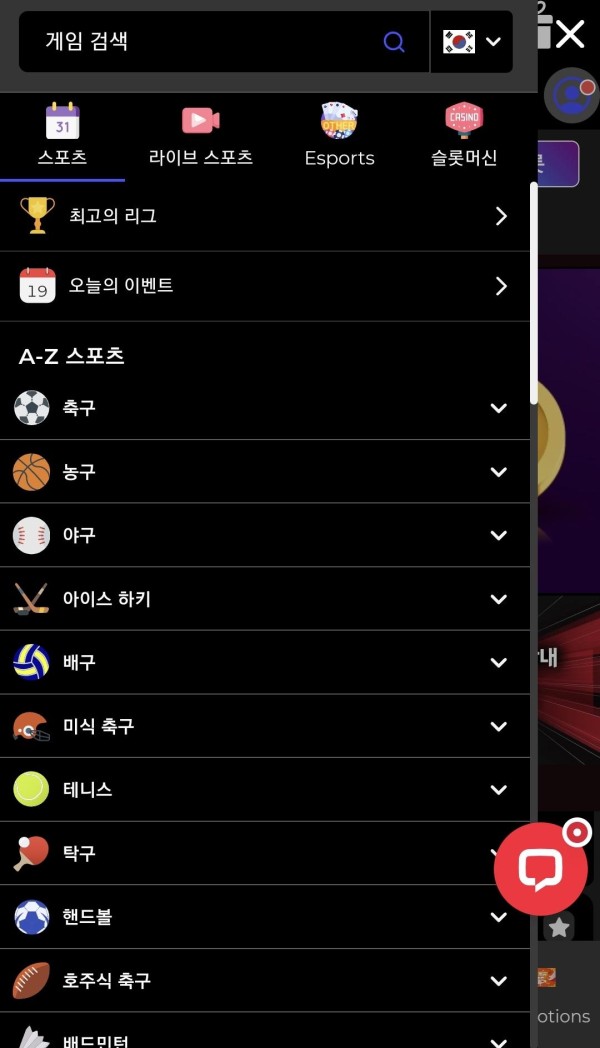Switch to the 스포츠 tab
This screenshot has width=600, height=1048.
pyautogui.click(x=62, y=138)
